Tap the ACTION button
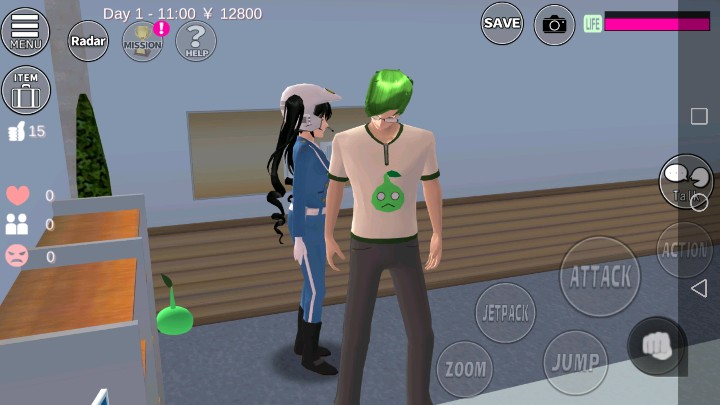Viewport: 720px width, 405px height. pyautogui.click(x=684, y=249)
